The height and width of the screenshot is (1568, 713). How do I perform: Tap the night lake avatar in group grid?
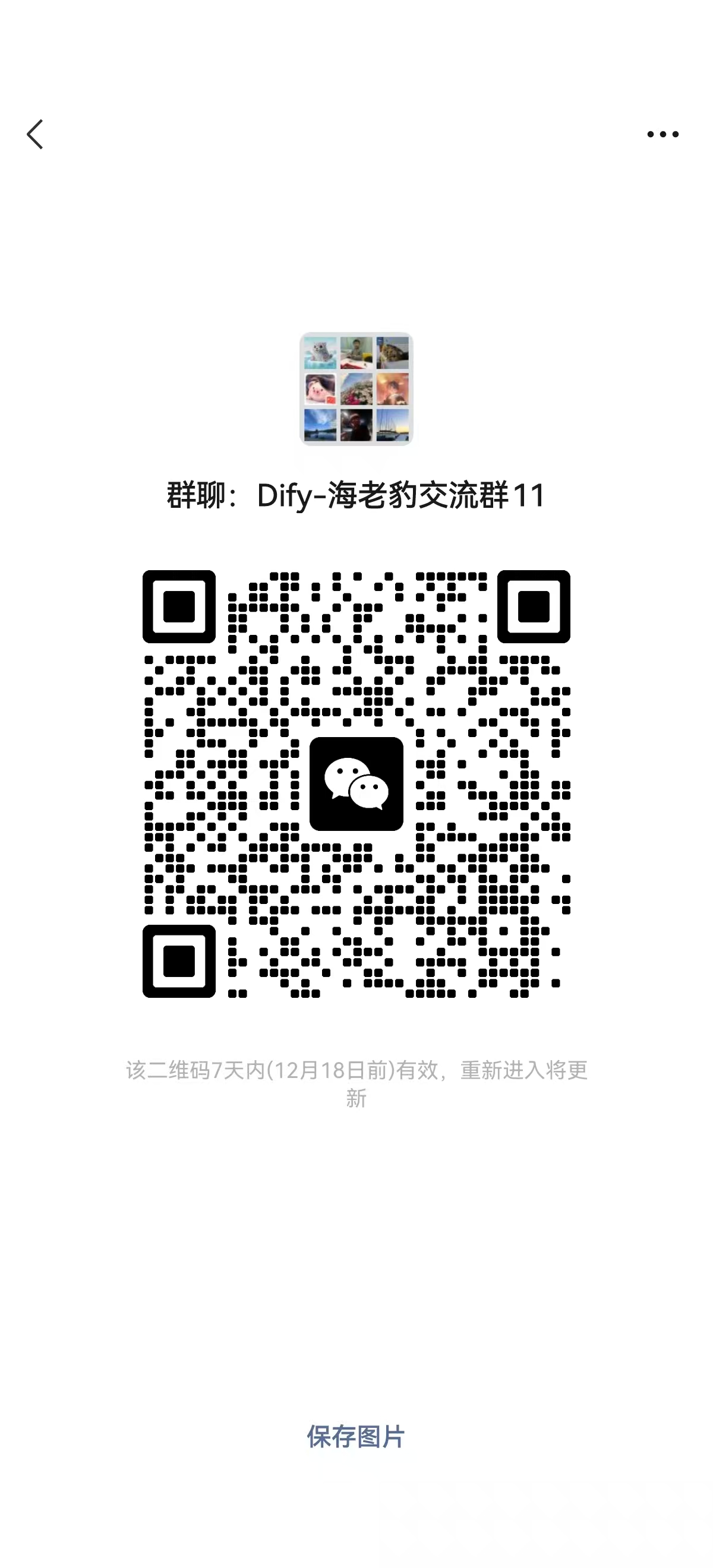pos(321,425)
